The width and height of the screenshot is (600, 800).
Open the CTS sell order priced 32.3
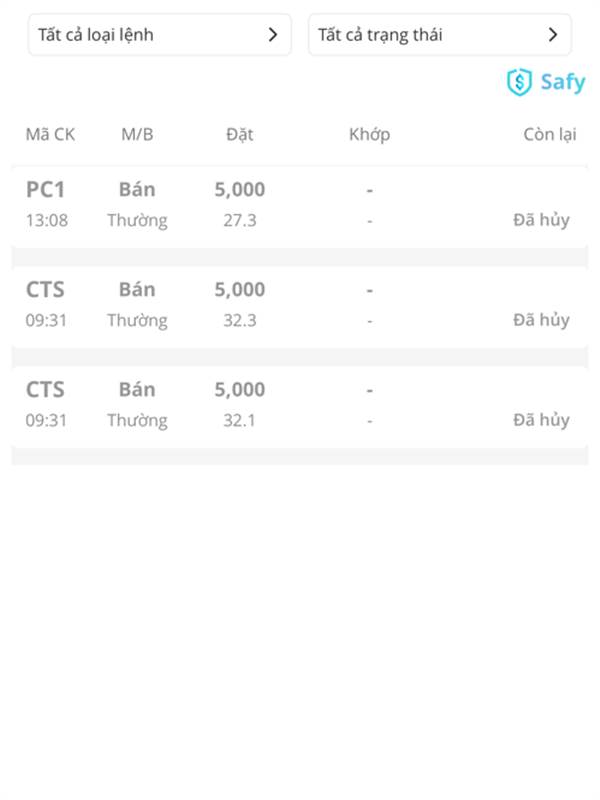(300, 305)
